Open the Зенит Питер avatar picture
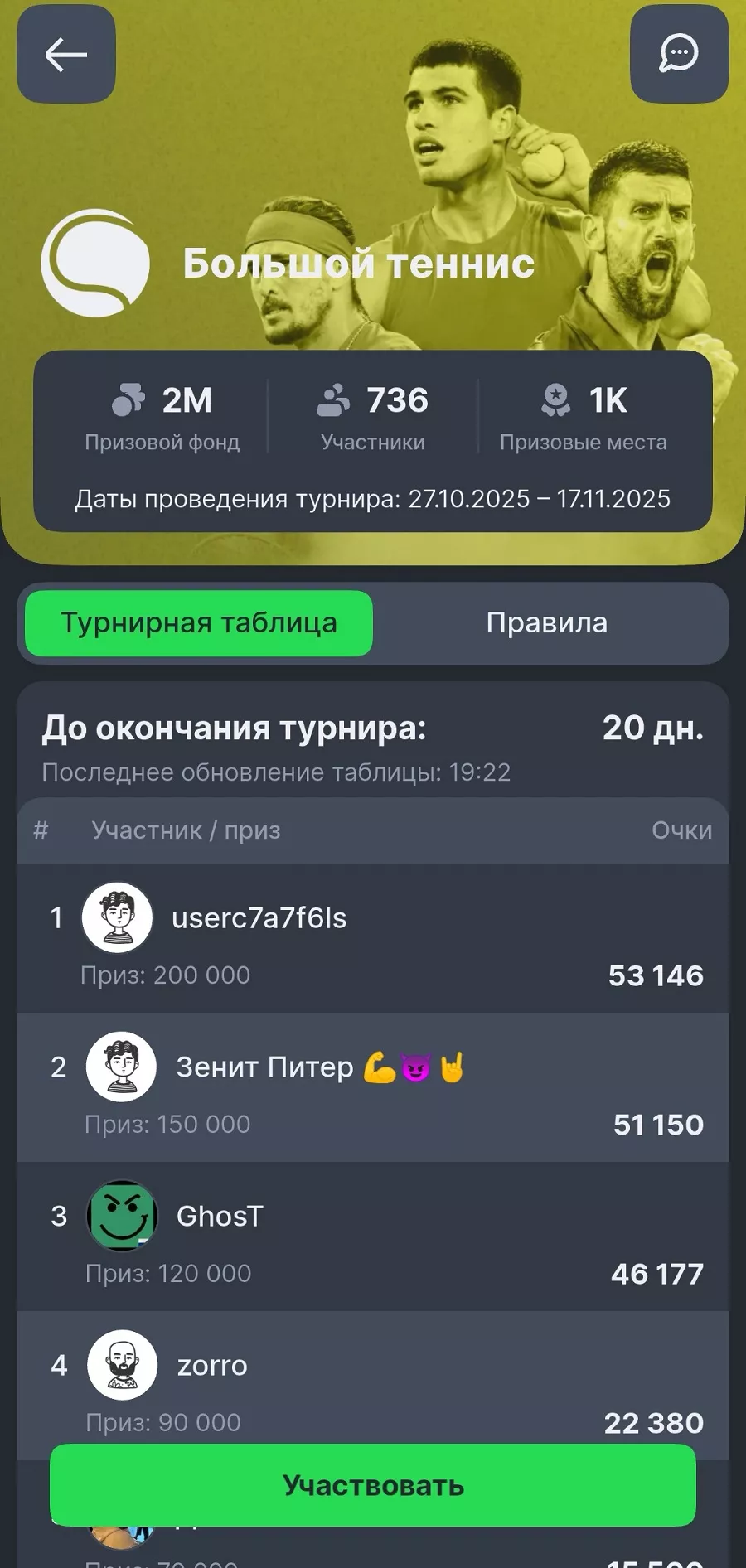746x1568 pixels. (x=122, y=1067)
